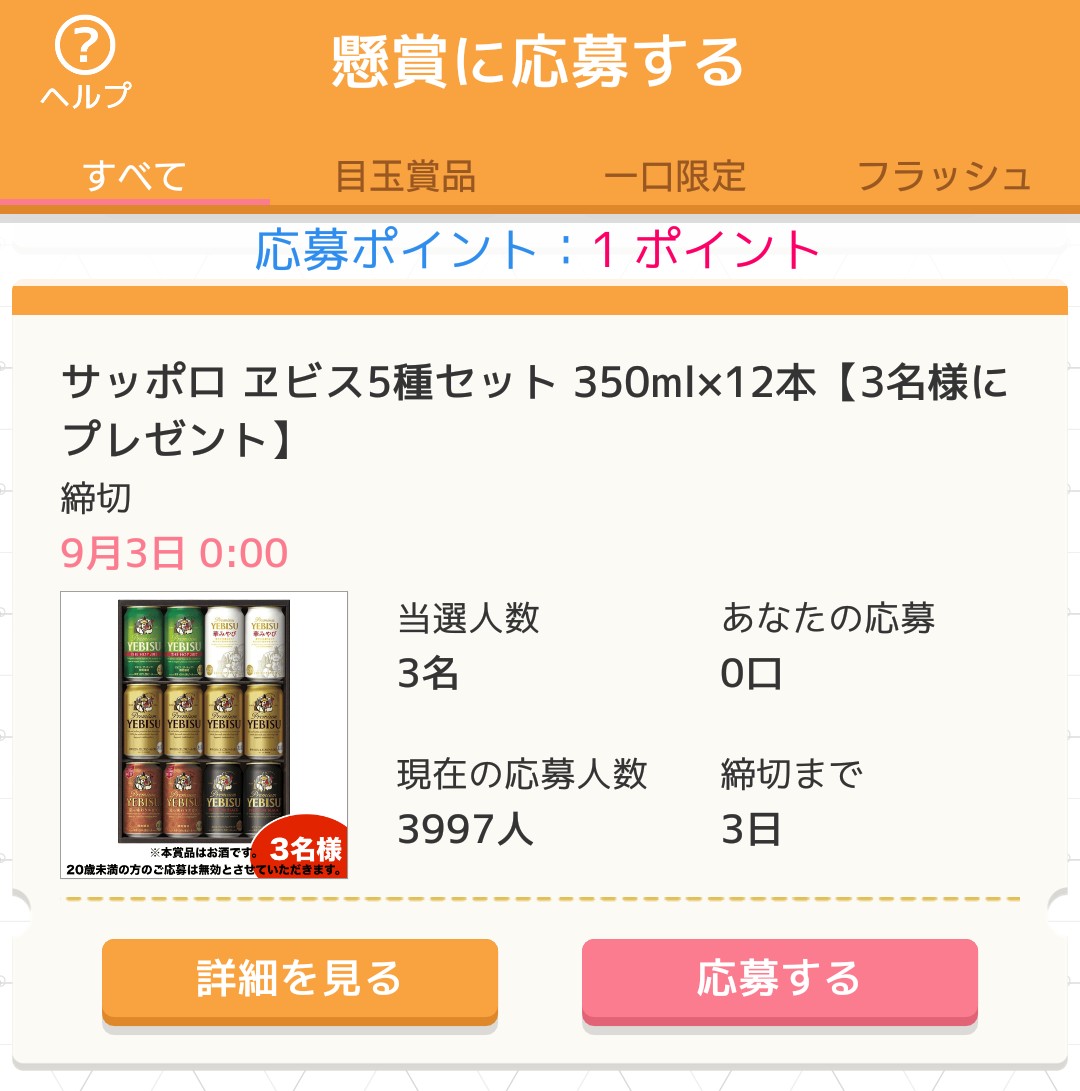Tap the 詳細を見る button
The image size is (1080, 1091).
coord(299,979)
